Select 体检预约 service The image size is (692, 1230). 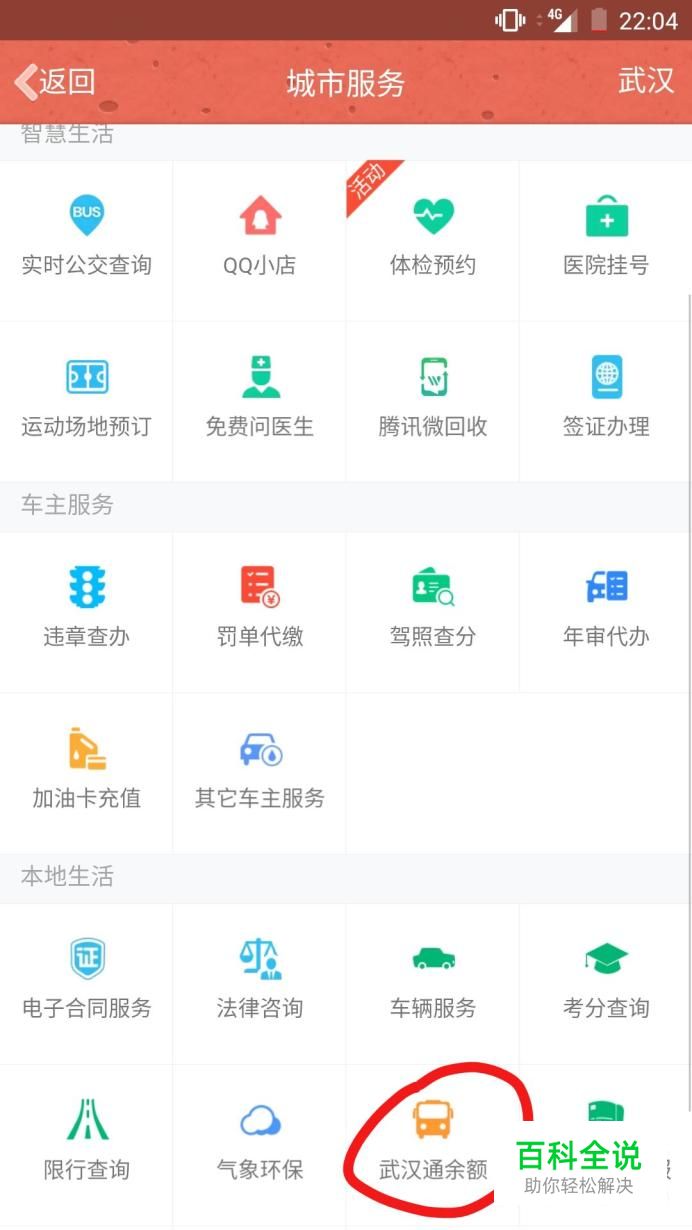[433, 240]
